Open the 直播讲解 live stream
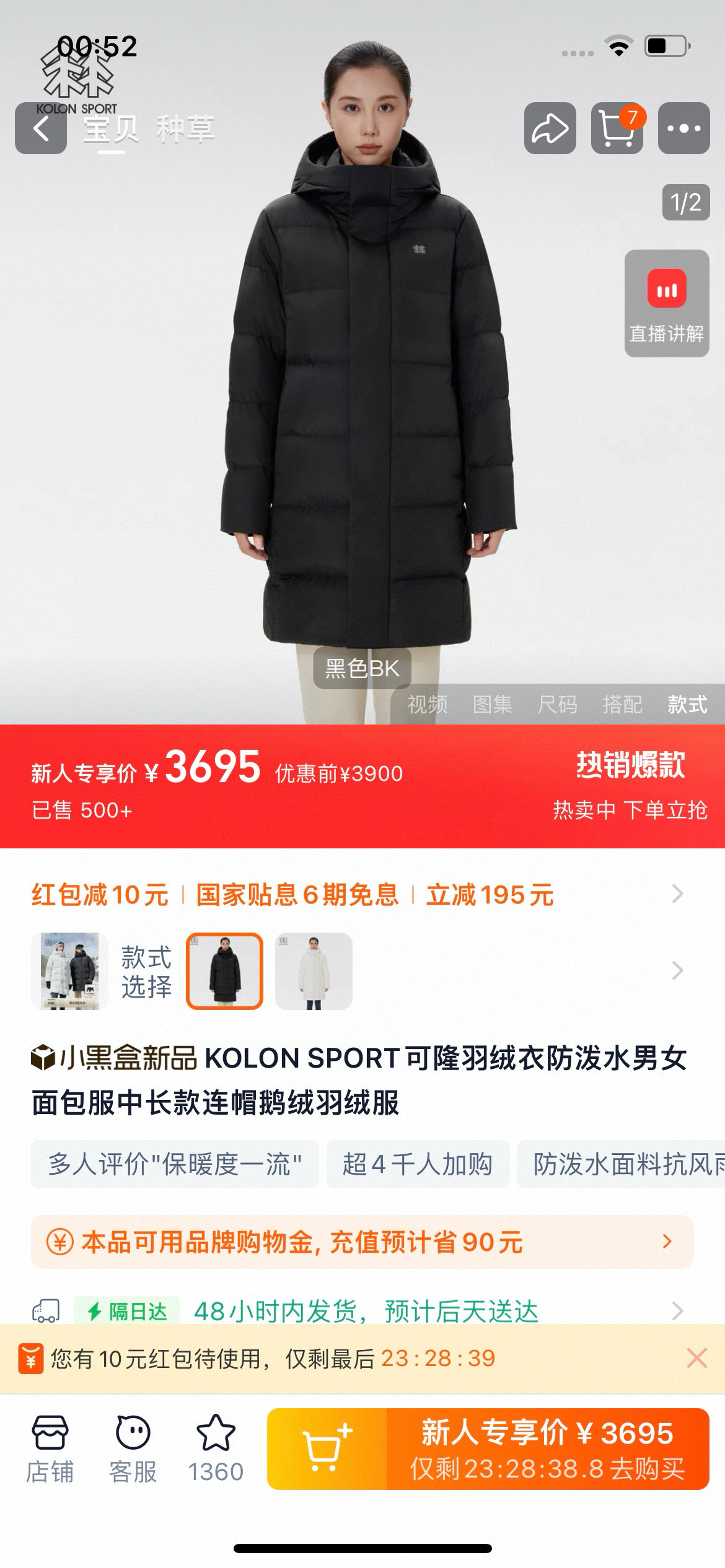Viewport: 725px width, 1568px height. point(667,303)
